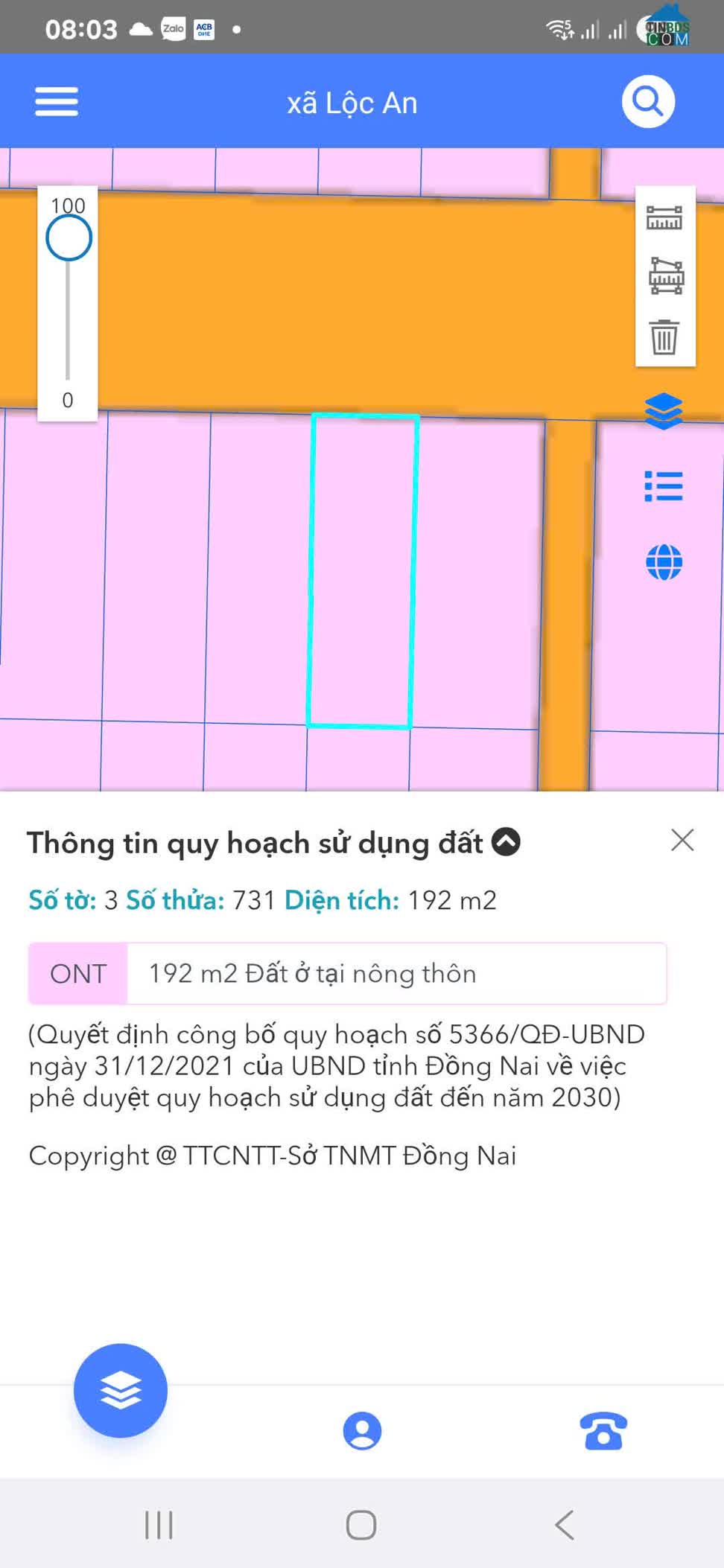Tap the floating layers button

coord(121,1390)
